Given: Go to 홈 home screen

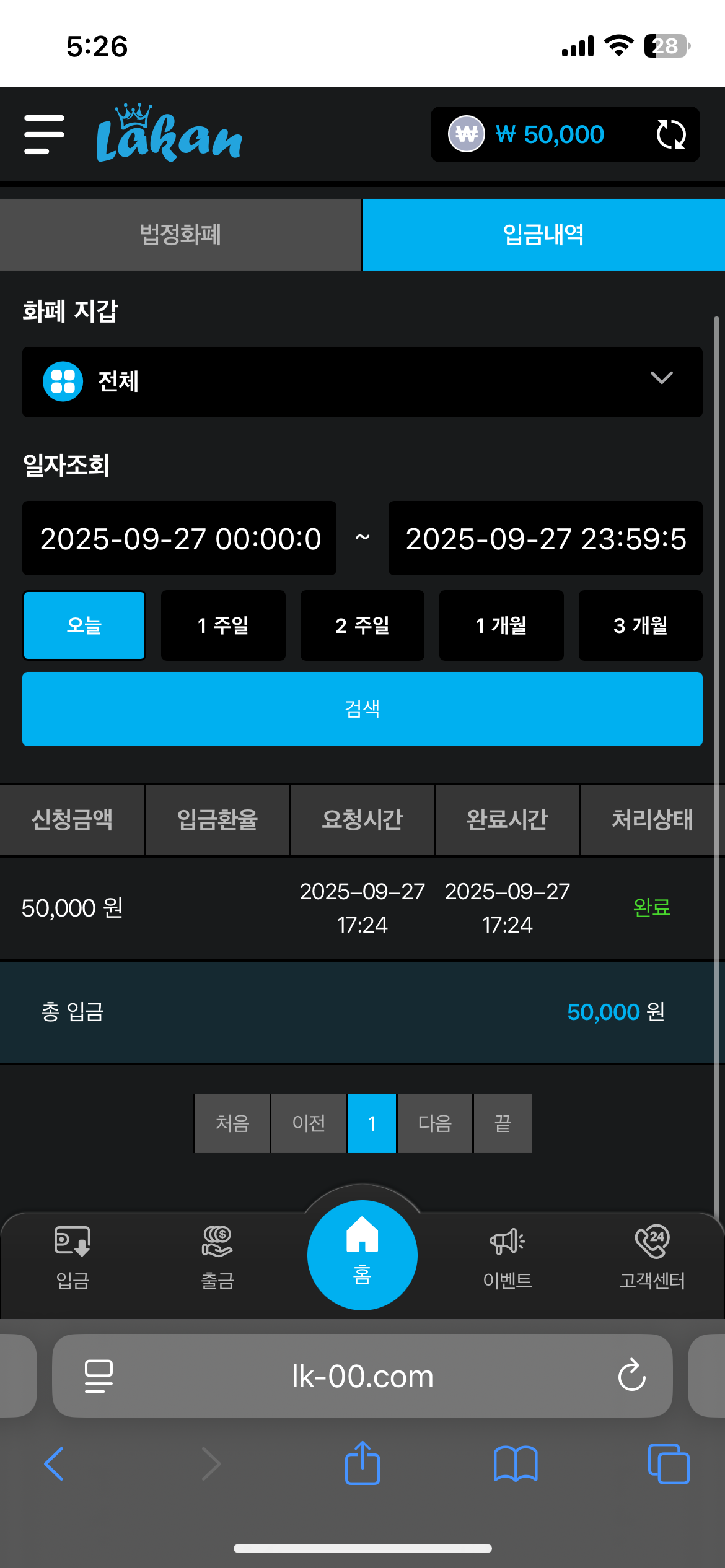Looking at the screenshot, I should click(362, 1255).
